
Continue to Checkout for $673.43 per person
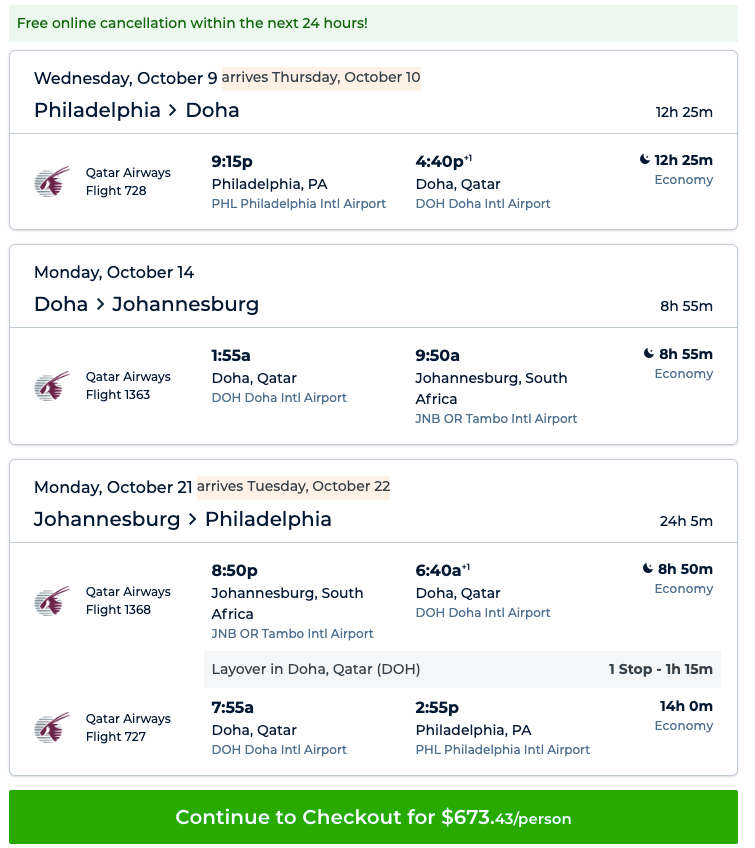(373, 817)
